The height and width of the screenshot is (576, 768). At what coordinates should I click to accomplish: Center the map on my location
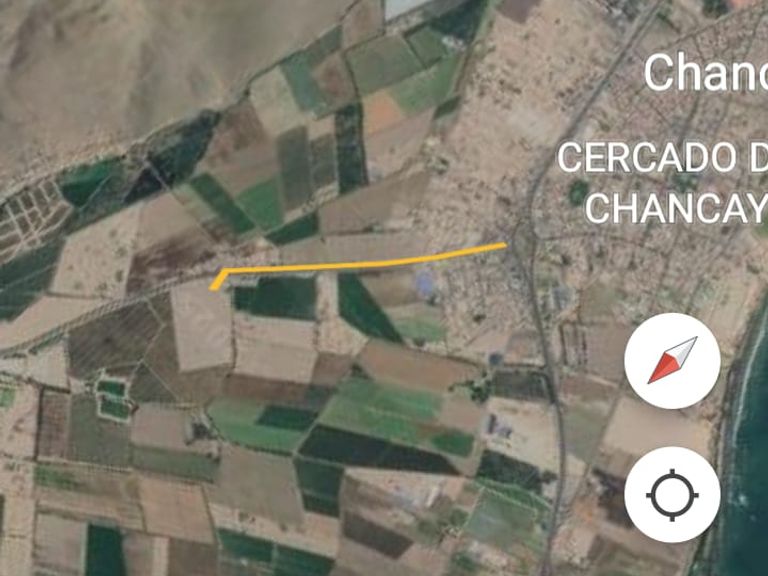(672, 495)
